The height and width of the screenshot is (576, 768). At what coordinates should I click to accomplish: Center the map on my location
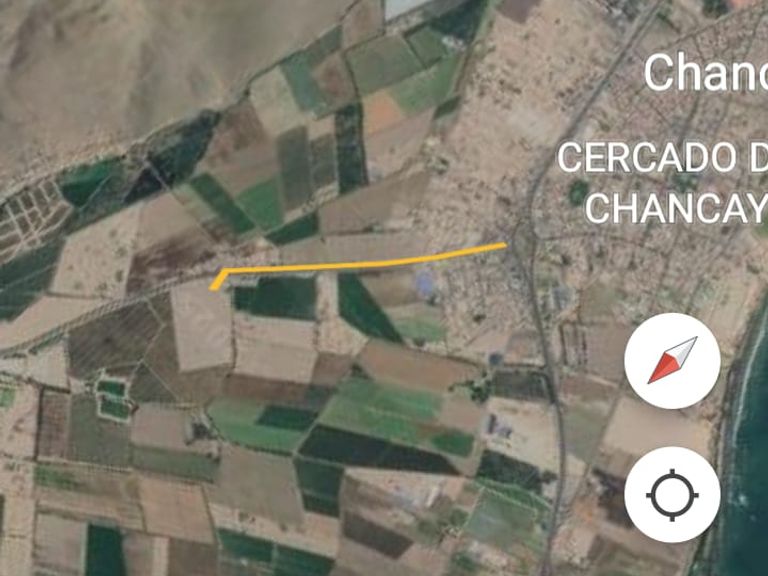(672, 495)
